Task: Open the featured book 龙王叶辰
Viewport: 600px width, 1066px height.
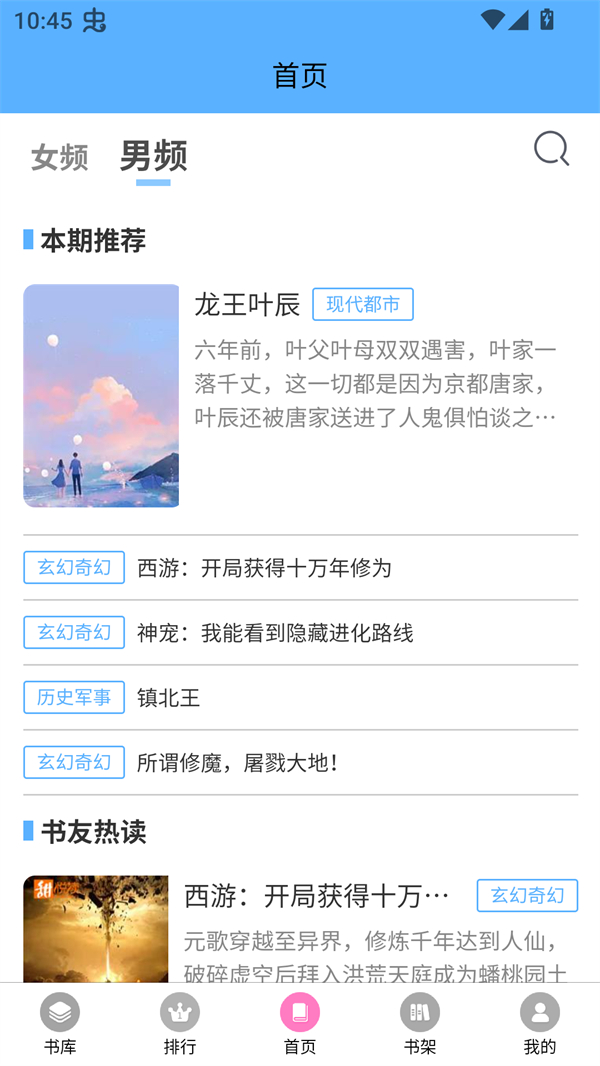Action: click(x=247, y=305)
